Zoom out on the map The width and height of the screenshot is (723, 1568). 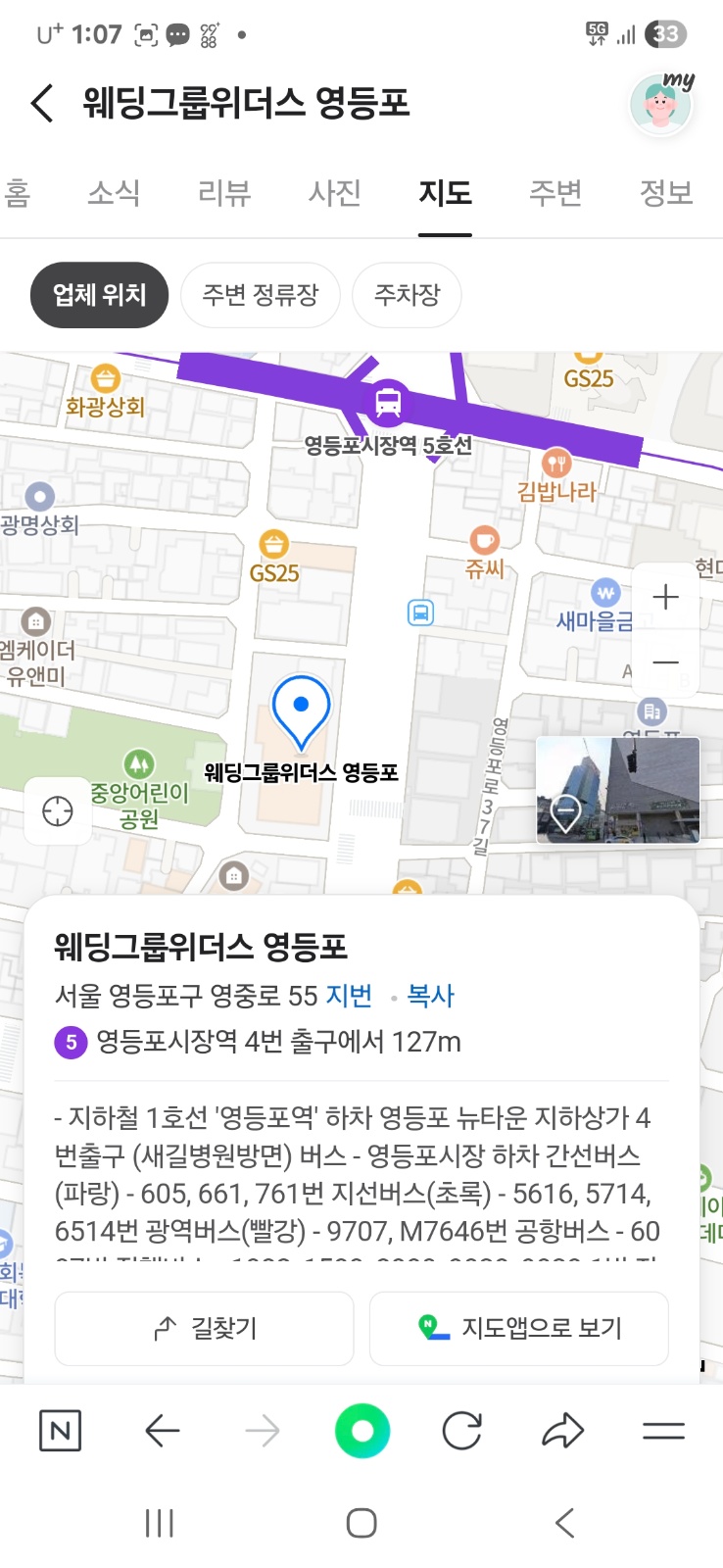tap(665, 662)
